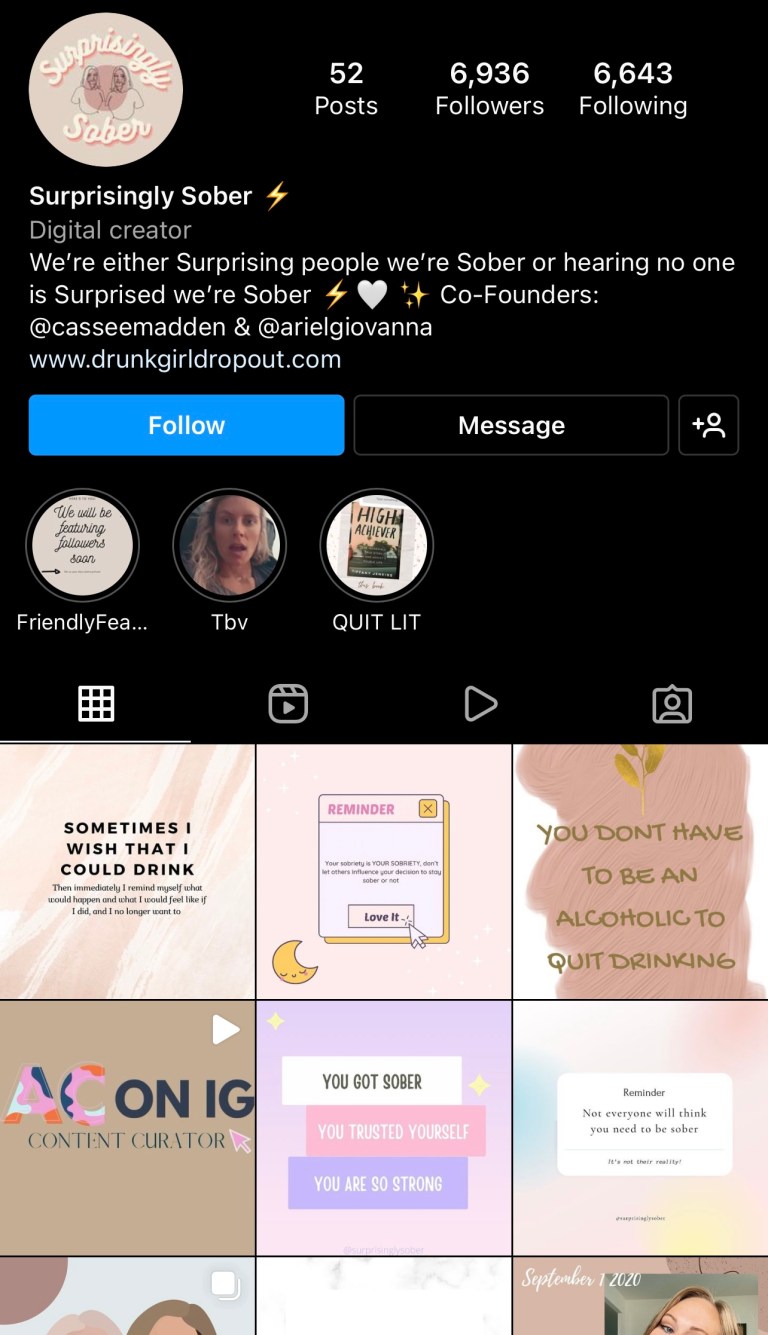768x1335 pixels.
Task: Open the Reels tab icon
Action: click(288, 703)
